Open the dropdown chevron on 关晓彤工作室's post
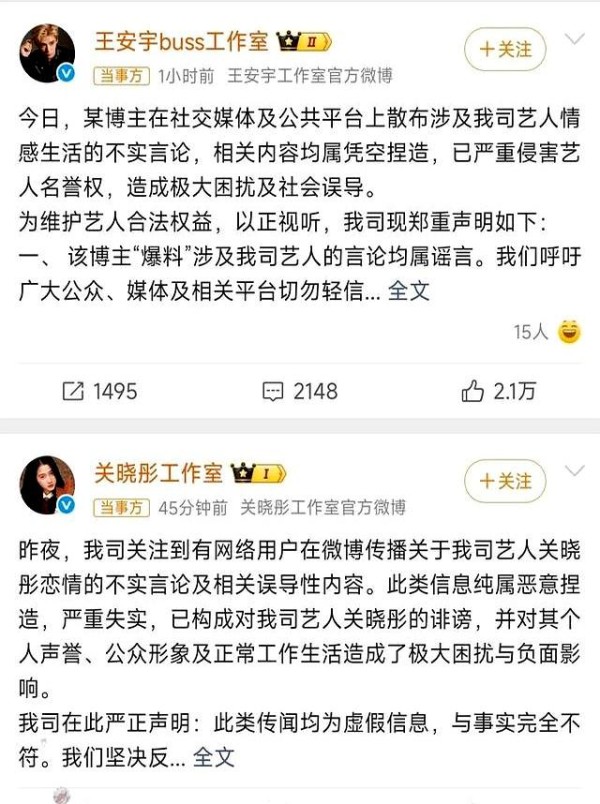The image size is (600, 804). tap(574, 471)
